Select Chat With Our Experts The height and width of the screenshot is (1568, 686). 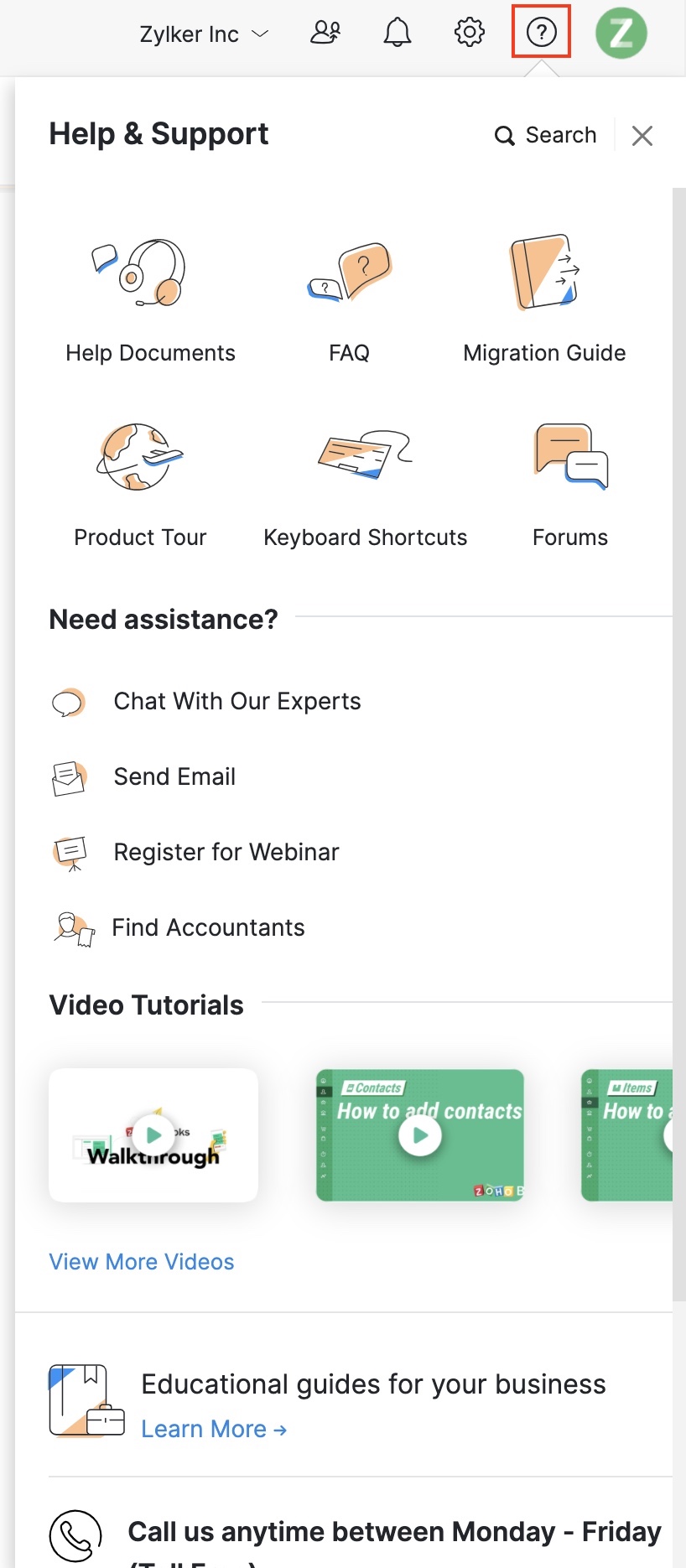coord(236,701)
